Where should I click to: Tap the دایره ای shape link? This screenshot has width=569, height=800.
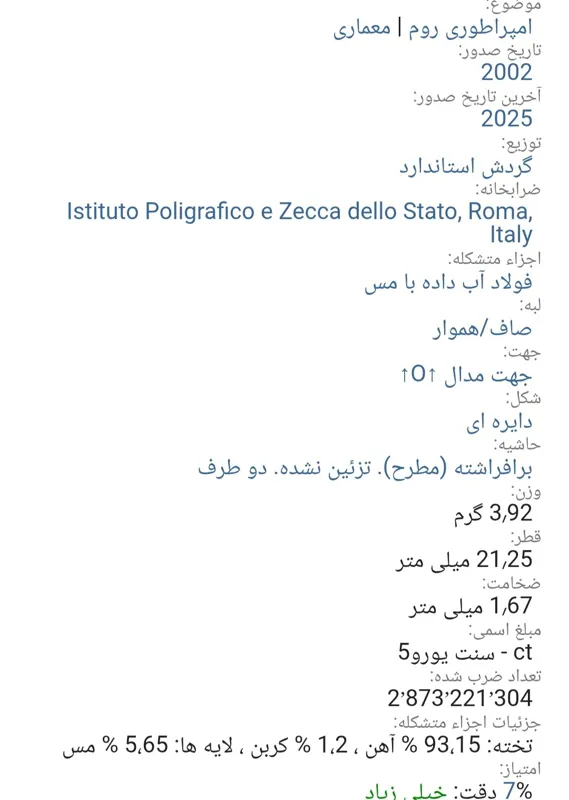(x=499, y=422)
